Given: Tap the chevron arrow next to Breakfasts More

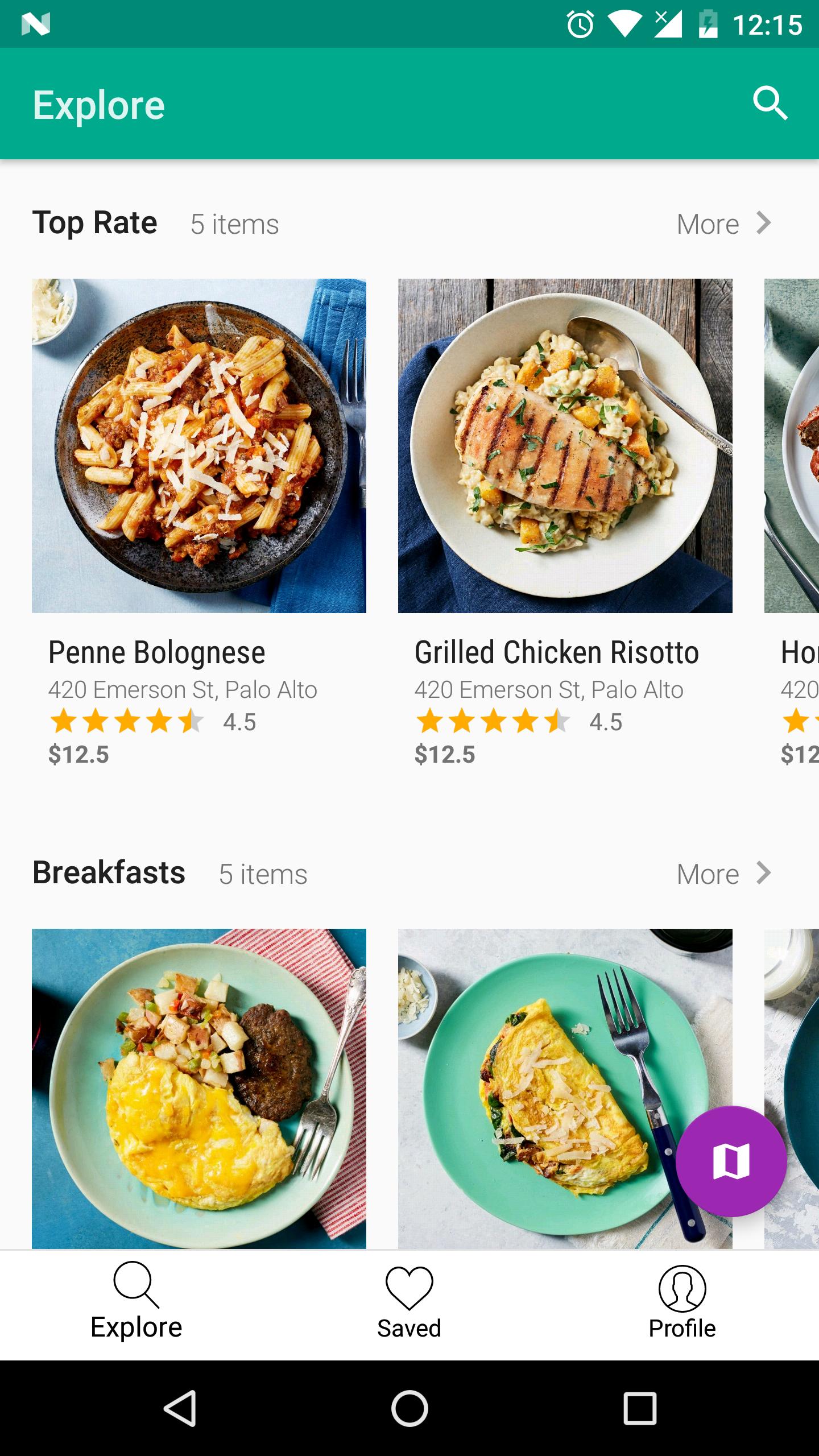Looking at the screenshot, I should pos(764,873).
